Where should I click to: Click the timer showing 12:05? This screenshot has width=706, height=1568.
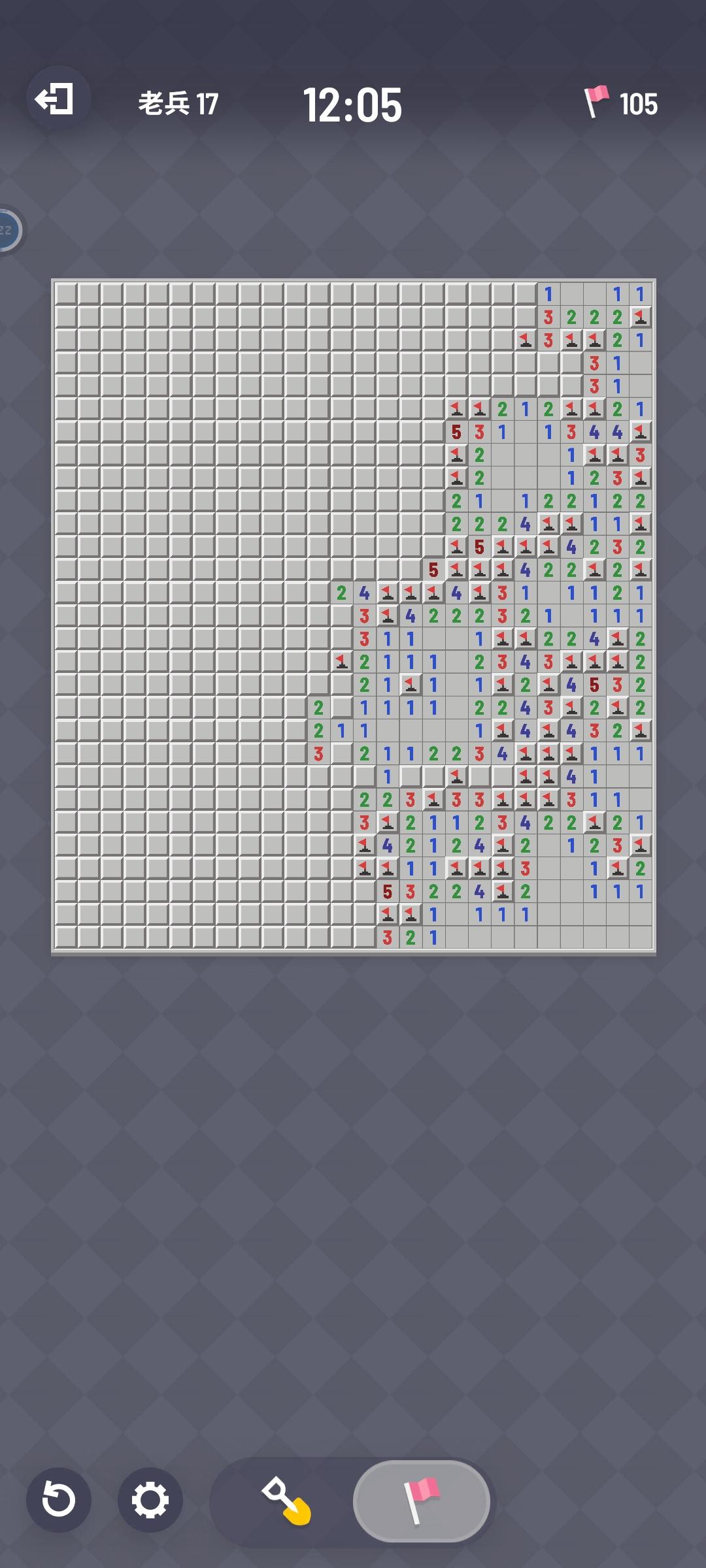coord(353,103)
